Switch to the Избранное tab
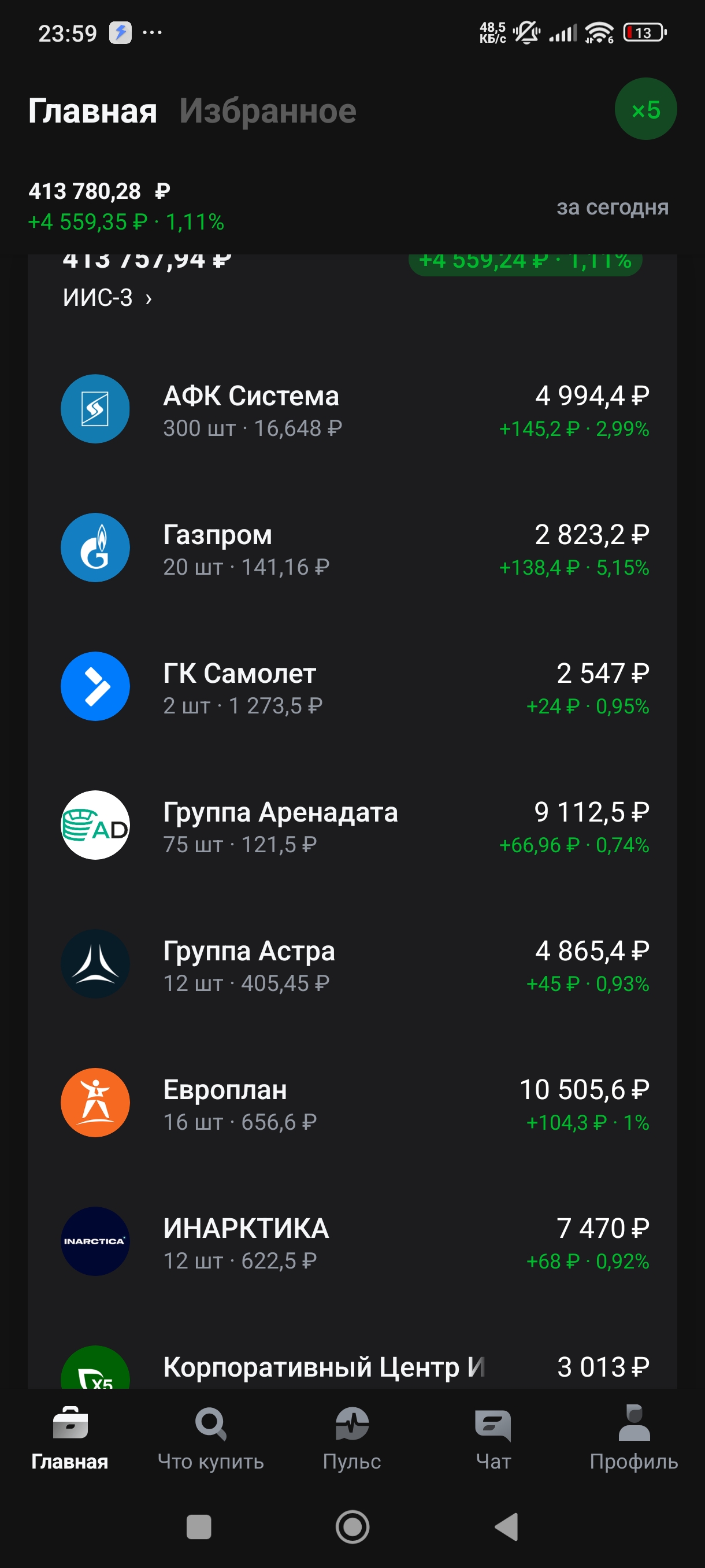Viewport: 705px width, 1568px height. point(268,111)
